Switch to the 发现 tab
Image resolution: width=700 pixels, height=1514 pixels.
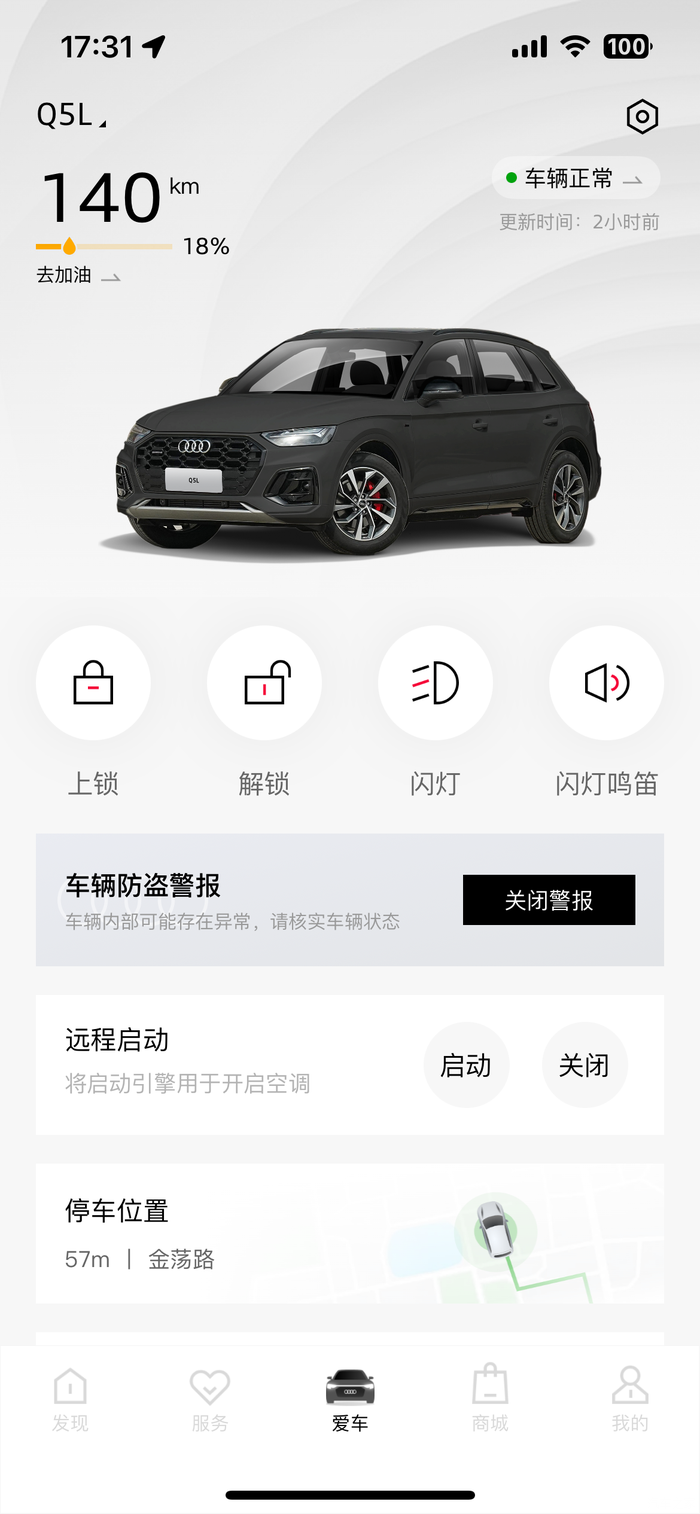[70, 1400]
